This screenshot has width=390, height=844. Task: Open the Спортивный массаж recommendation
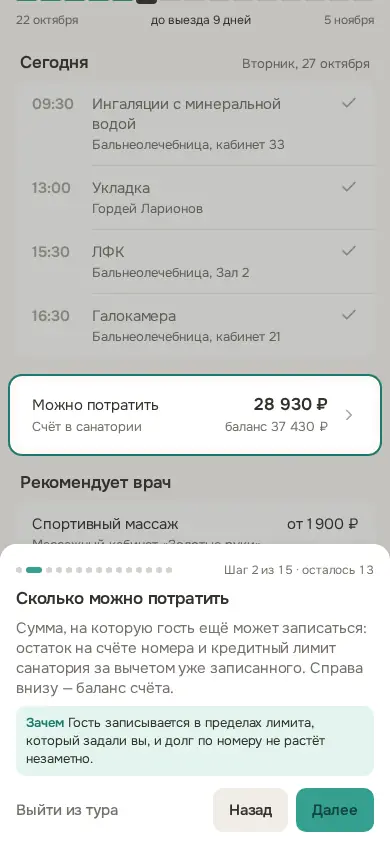[195, 526]
